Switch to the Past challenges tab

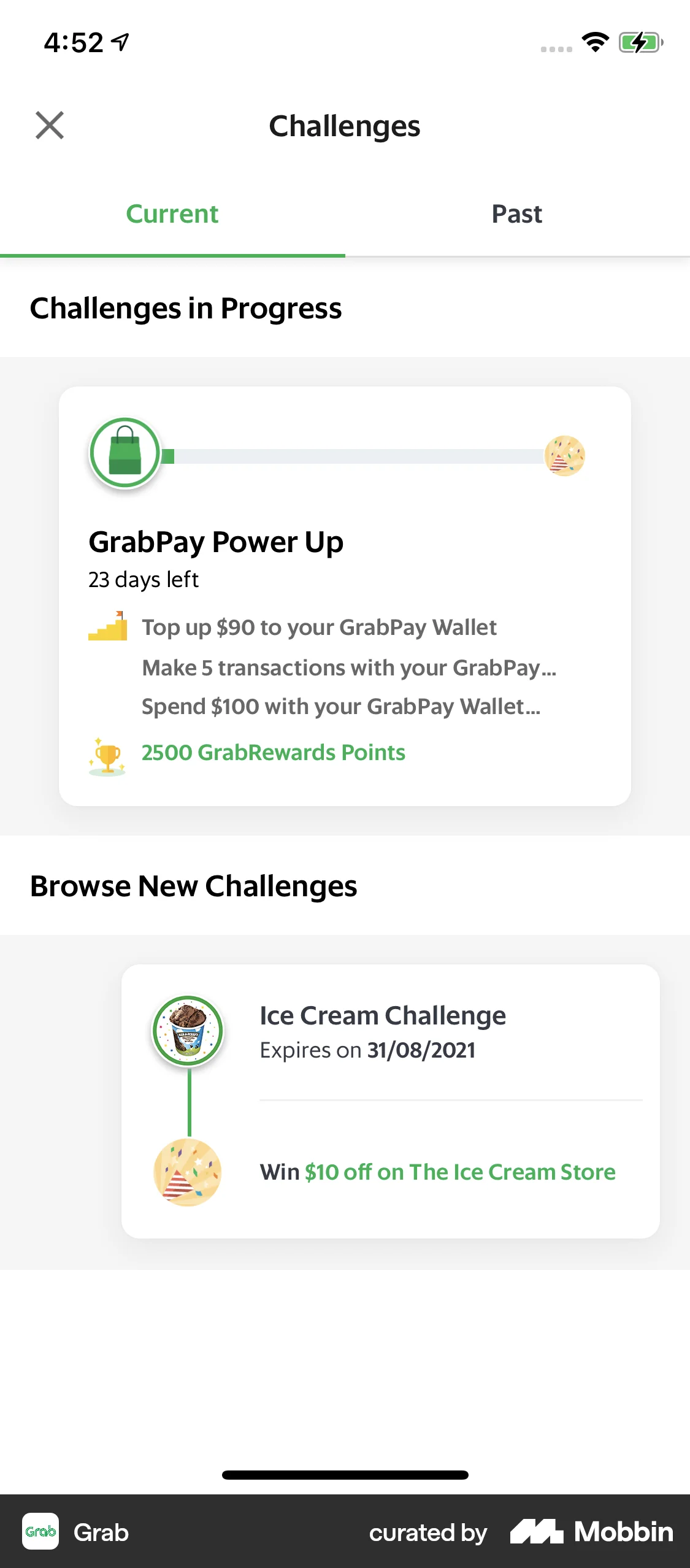(x=516, y=213)
